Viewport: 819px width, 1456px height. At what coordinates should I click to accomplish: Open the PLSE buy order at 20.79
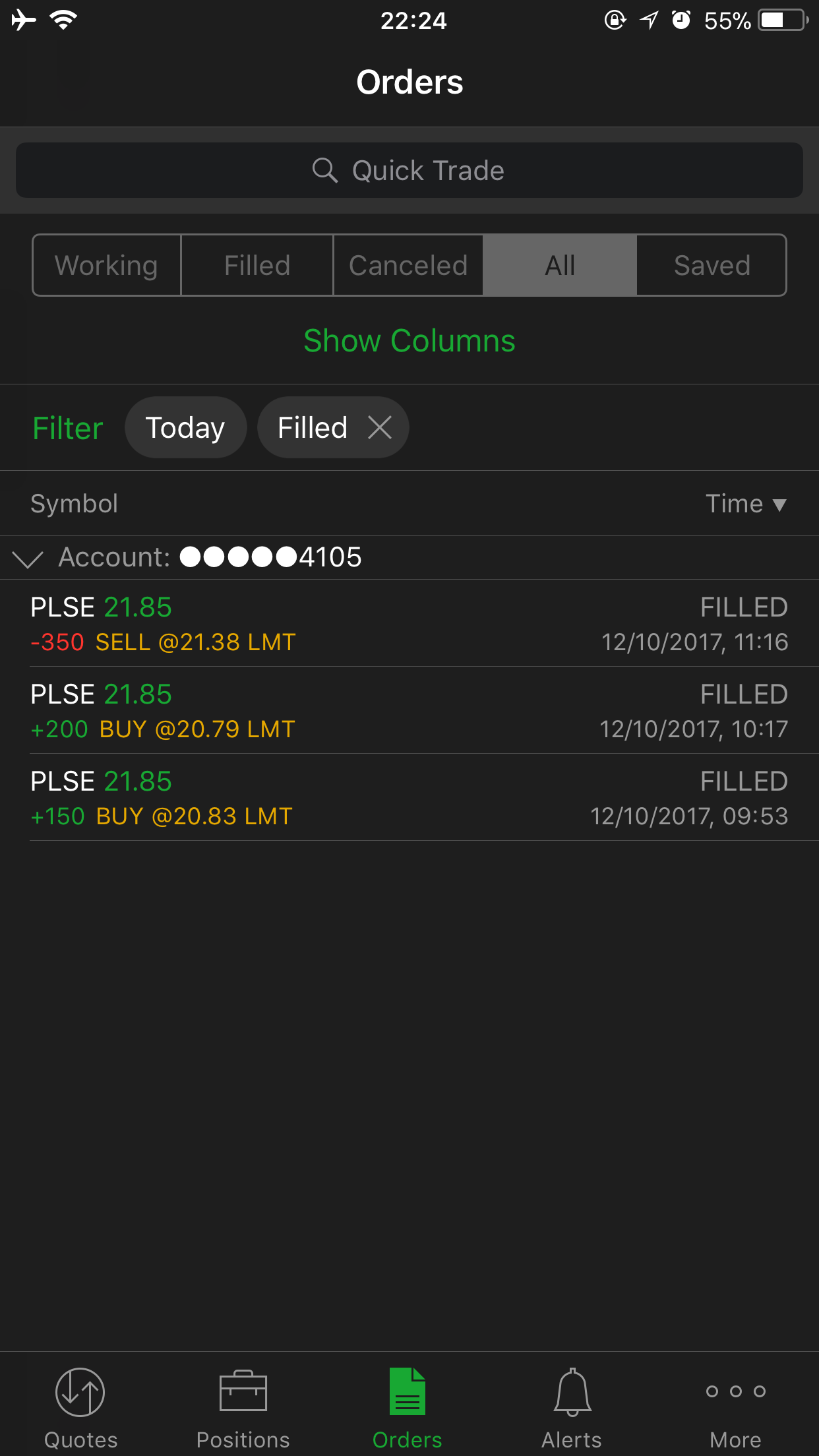pos(409,711)
